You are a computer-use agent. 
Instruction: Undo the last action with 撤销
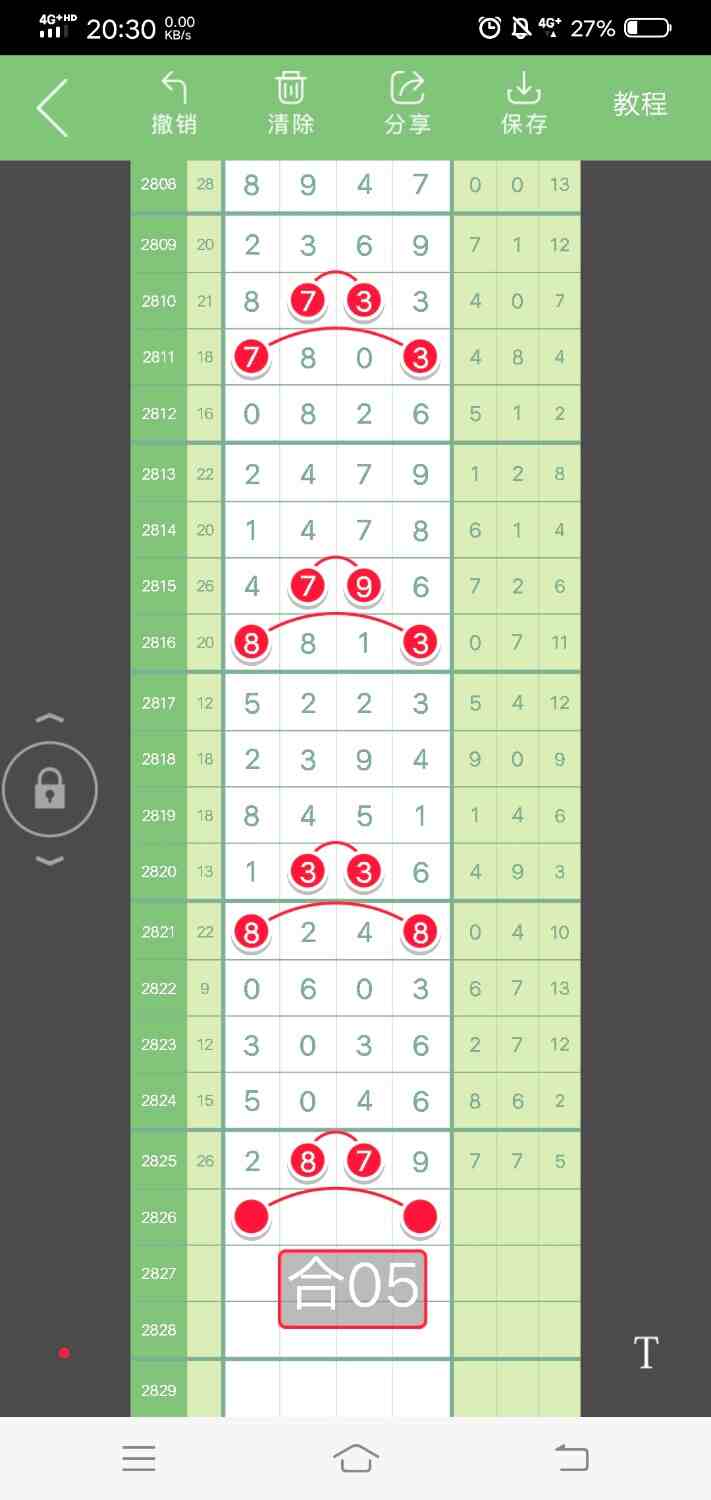(174, 104)
